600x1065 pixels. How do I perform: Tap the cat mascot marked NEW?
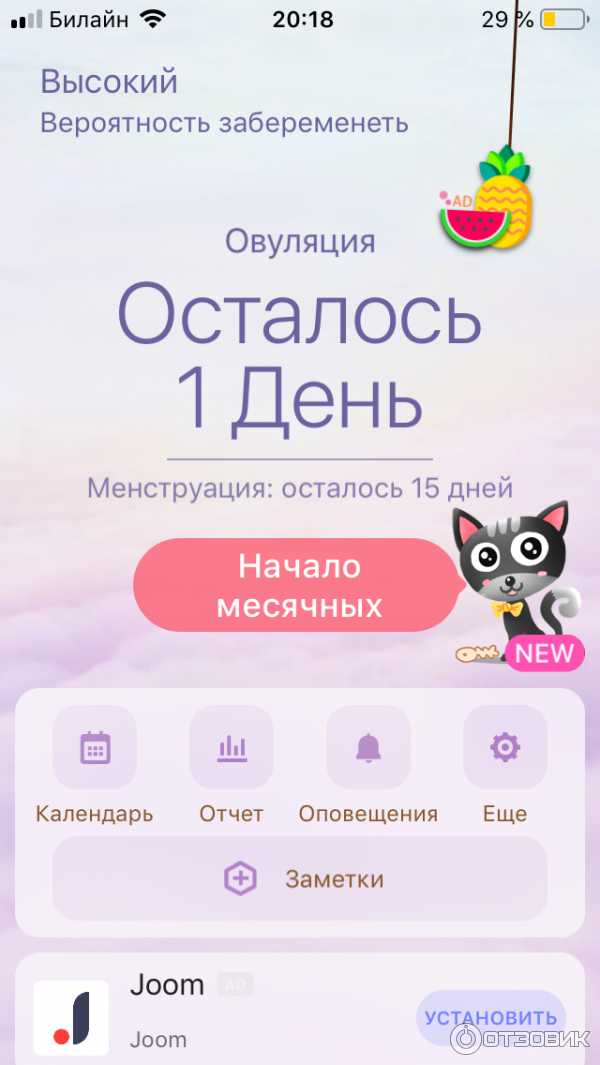pyautogui.click(x=515, y=580)
